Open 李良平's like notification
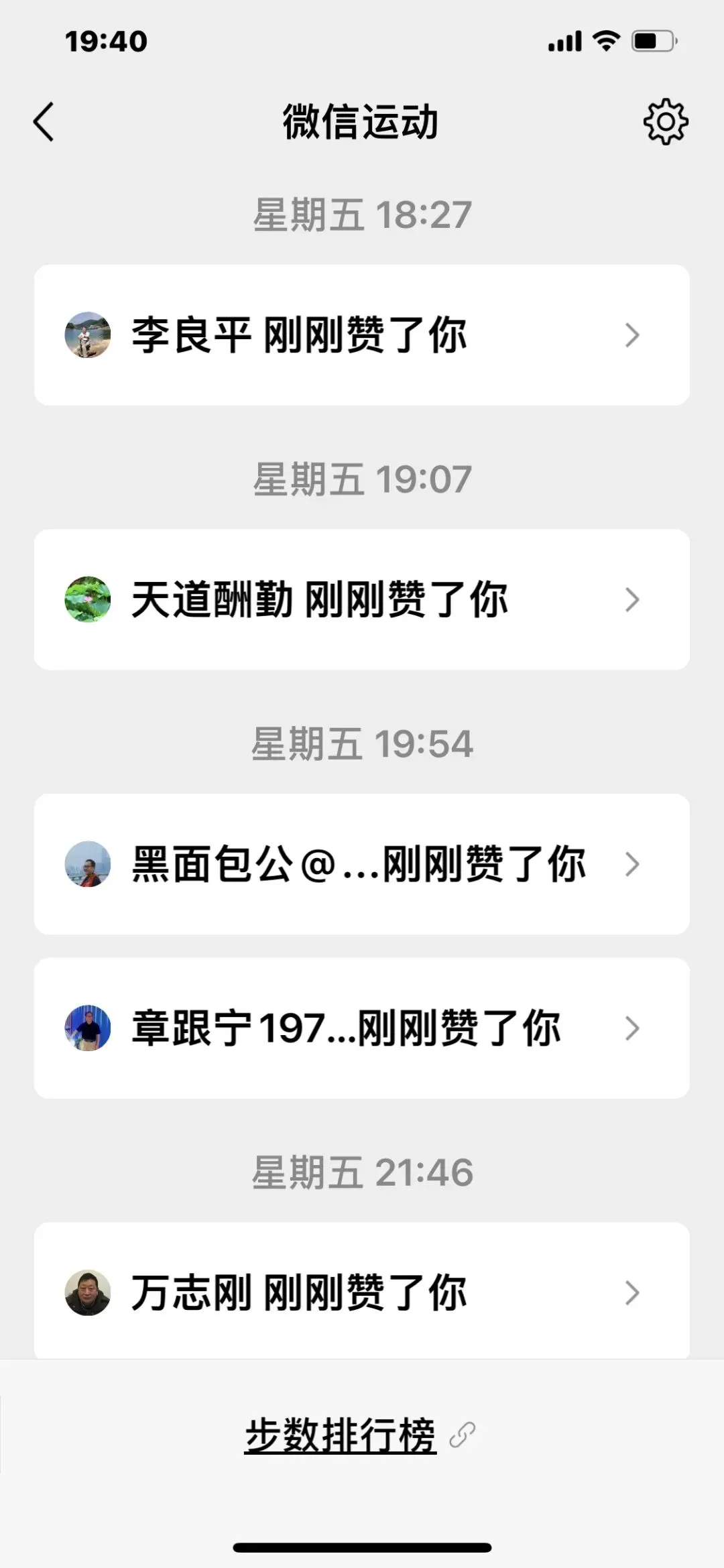The image size is (724, 1568). coord(362,335)
